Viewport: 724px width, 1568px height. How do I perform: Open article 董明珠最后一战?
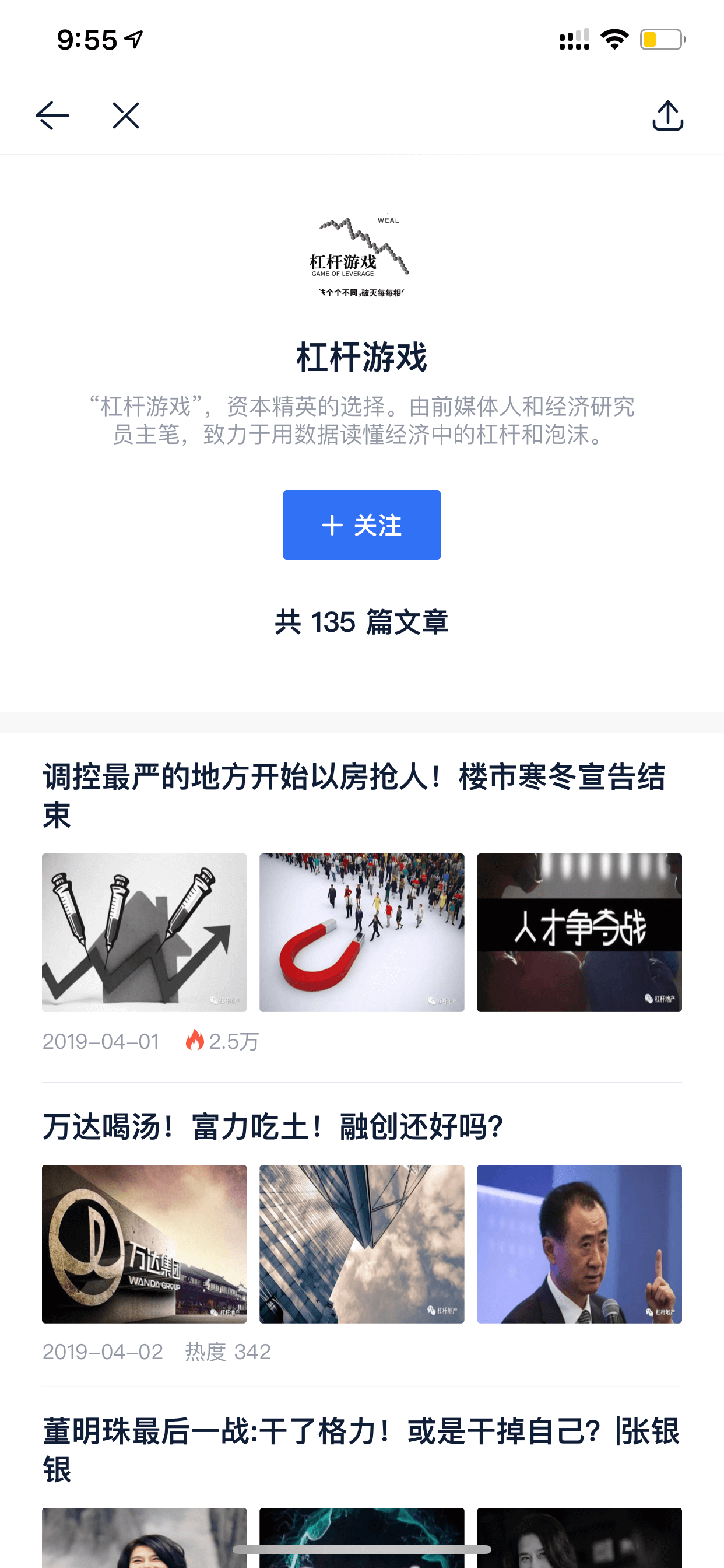pyautogui.click(x=361, y=1450)
